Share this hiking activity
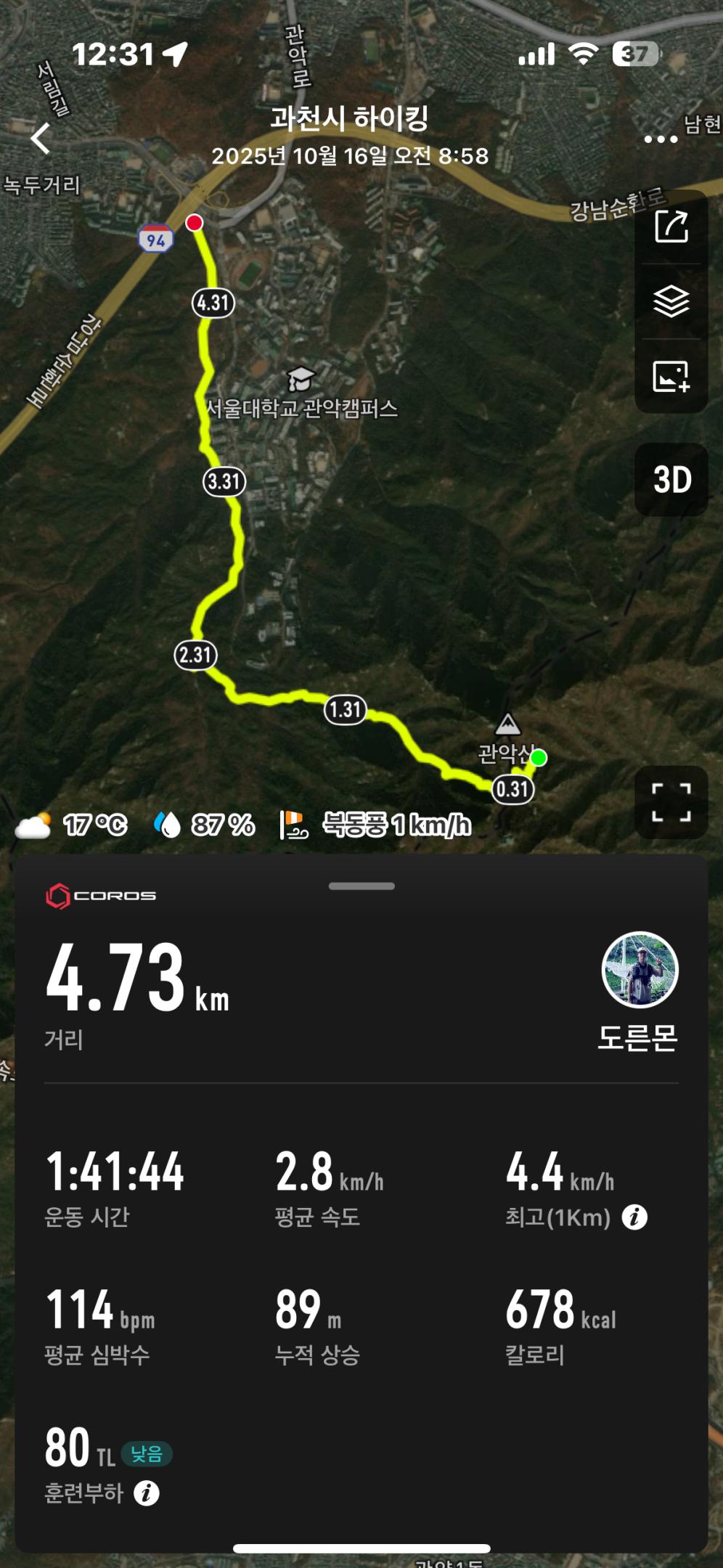Image resolution: width=723 pixels, height=1568 pixels. (x=671, y=226)
